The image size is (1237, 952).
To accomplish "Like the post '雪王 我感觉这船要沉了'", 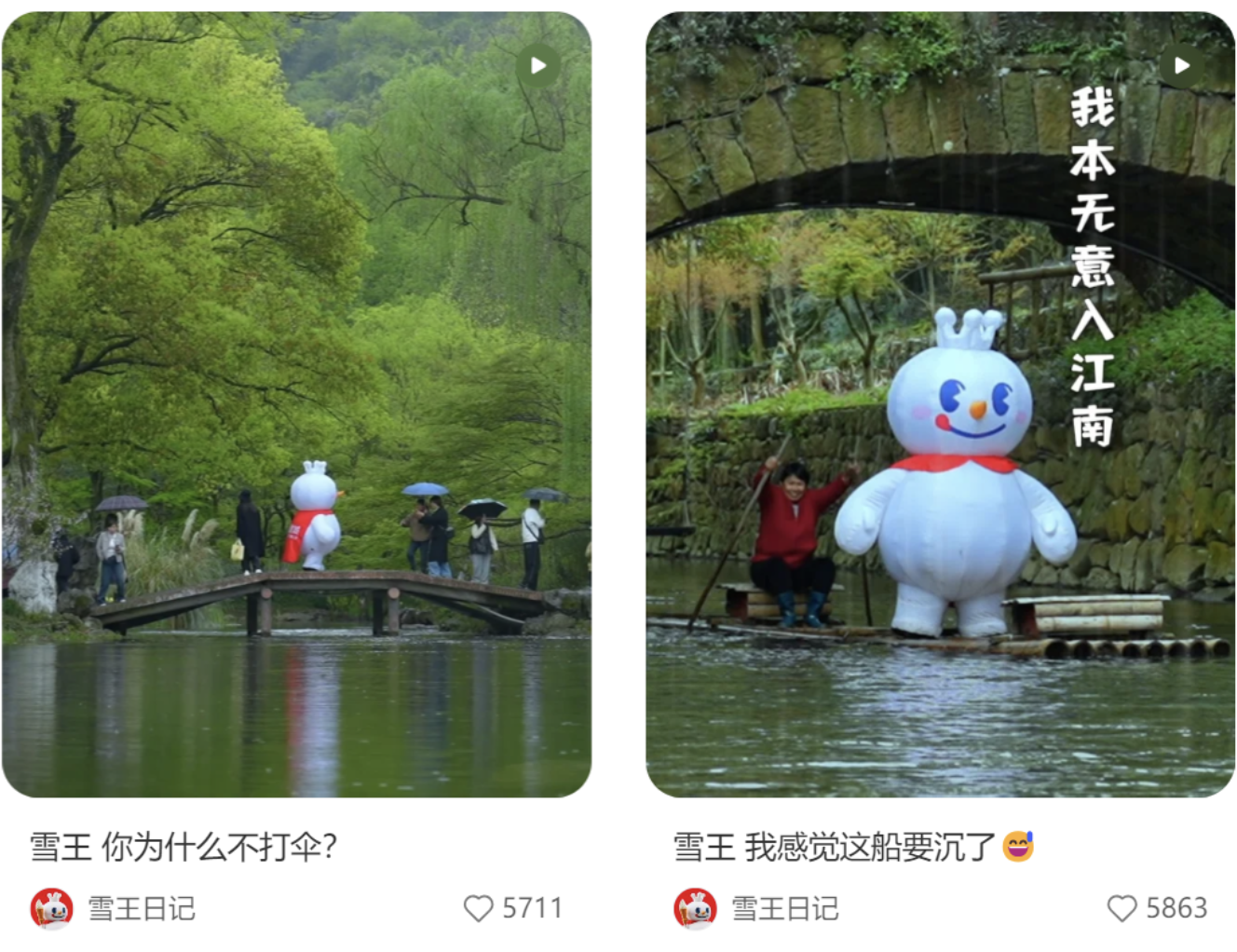I will click(1121, 908).
